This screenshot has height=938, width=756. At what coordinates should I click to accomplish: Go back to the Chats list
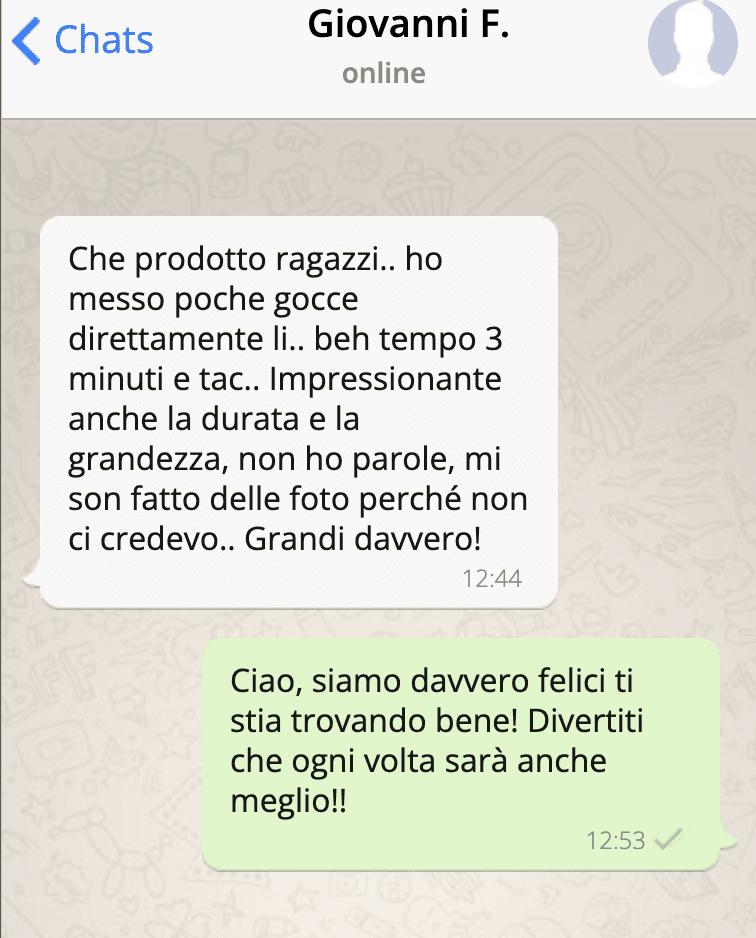coord(82,40)
